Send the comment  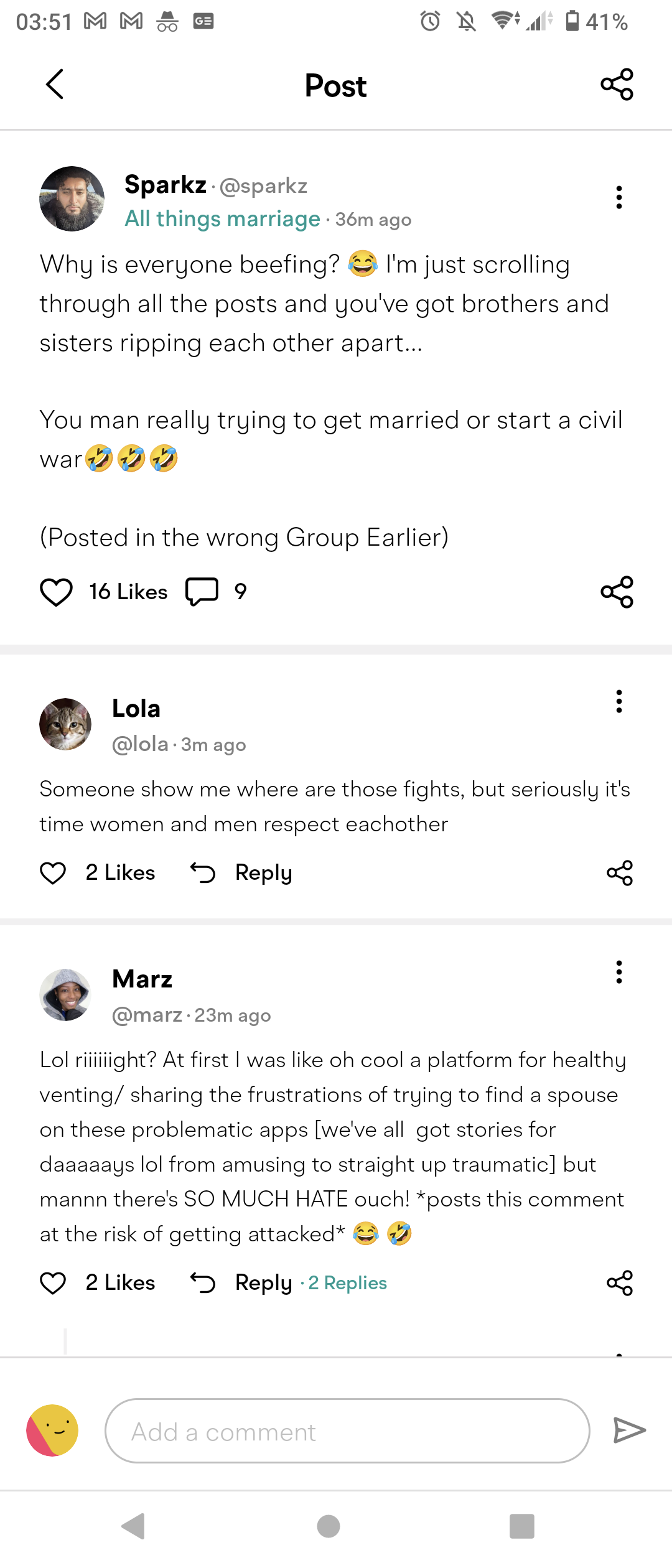(x=629, y=1430)
